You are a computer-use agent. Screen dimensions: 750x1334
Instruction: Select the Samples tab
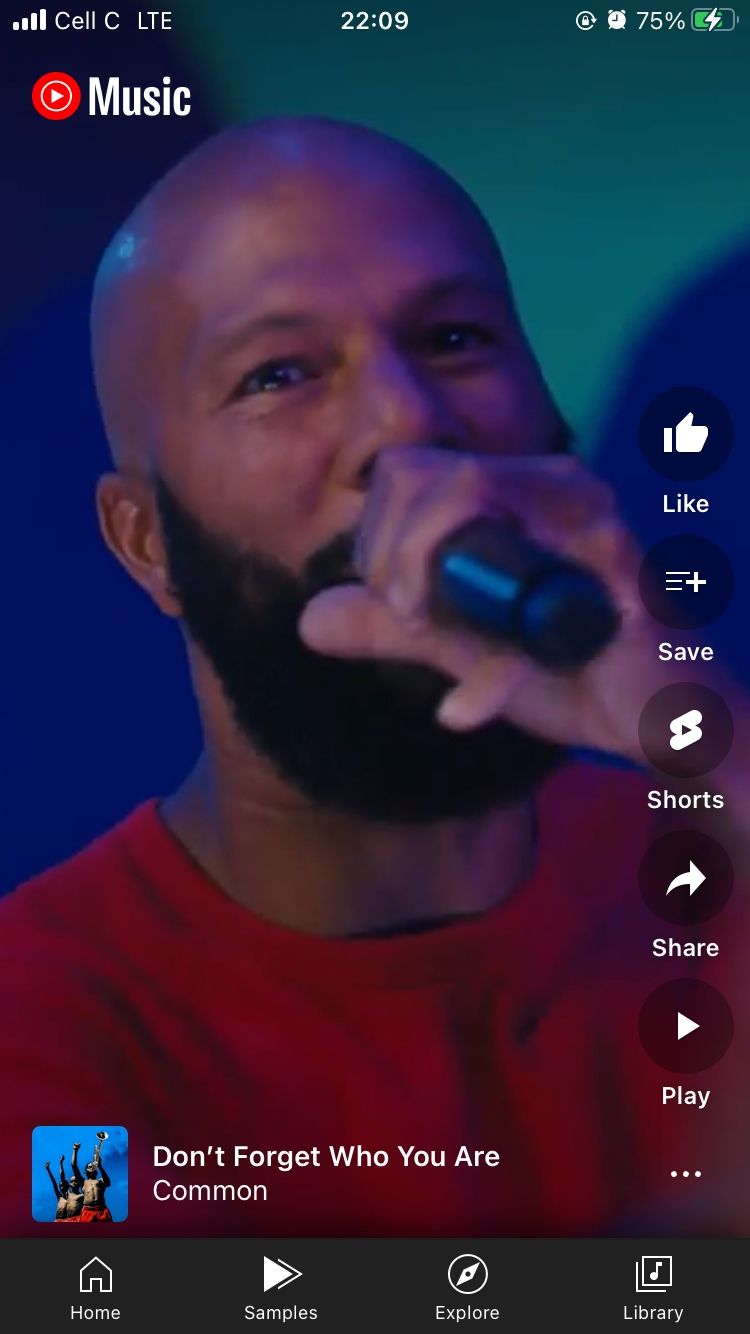[281, 1288]
